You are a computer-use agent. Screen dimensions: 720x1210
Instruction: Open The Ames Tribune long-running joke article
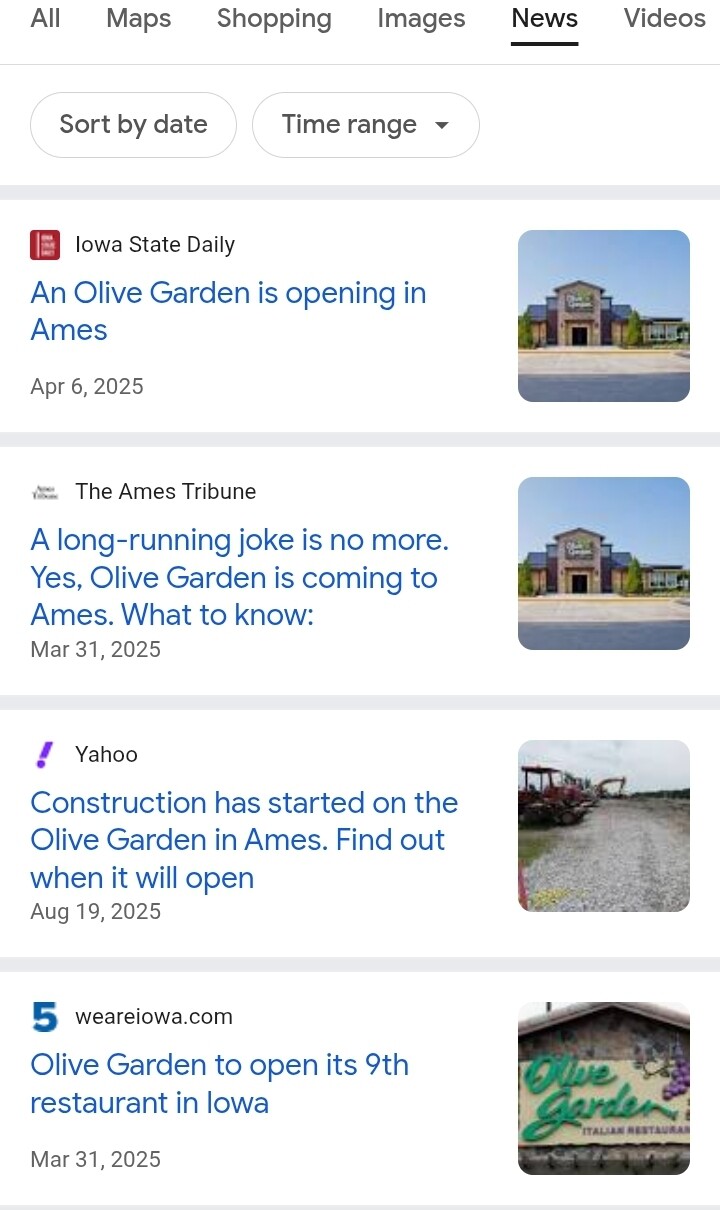pyautogui.click(x=239, y=577)
